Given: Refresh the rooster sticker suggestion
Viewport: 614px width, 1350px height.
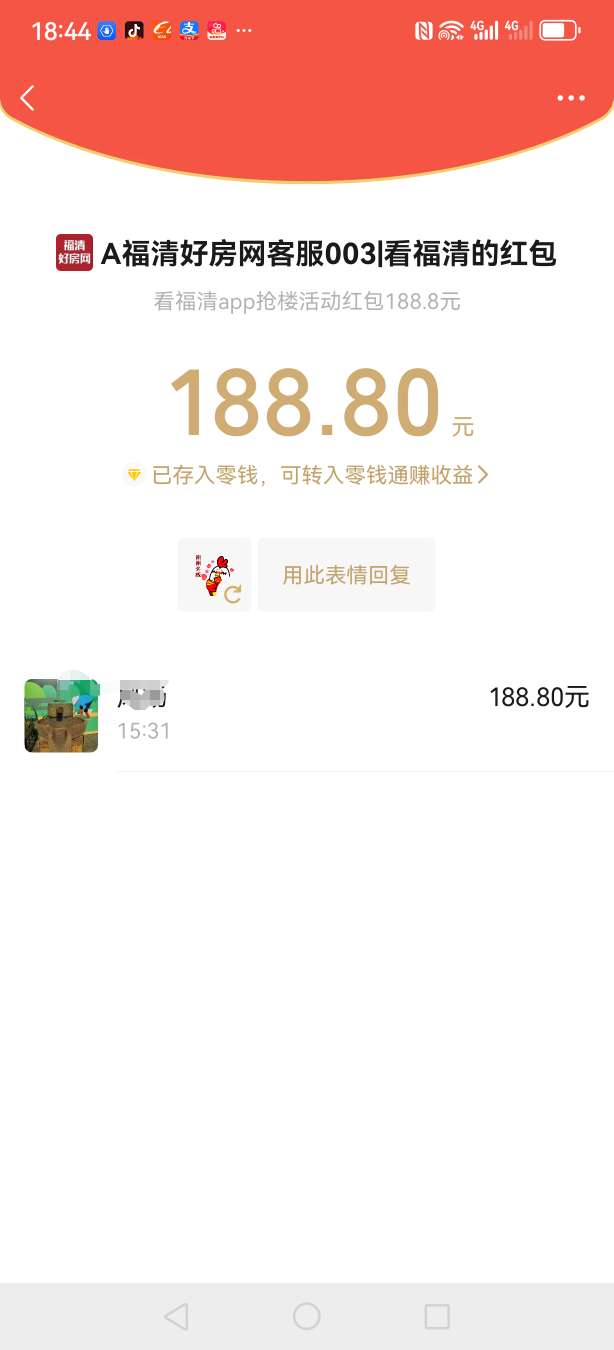Looking at the screenshot, I should click(233, 595).
